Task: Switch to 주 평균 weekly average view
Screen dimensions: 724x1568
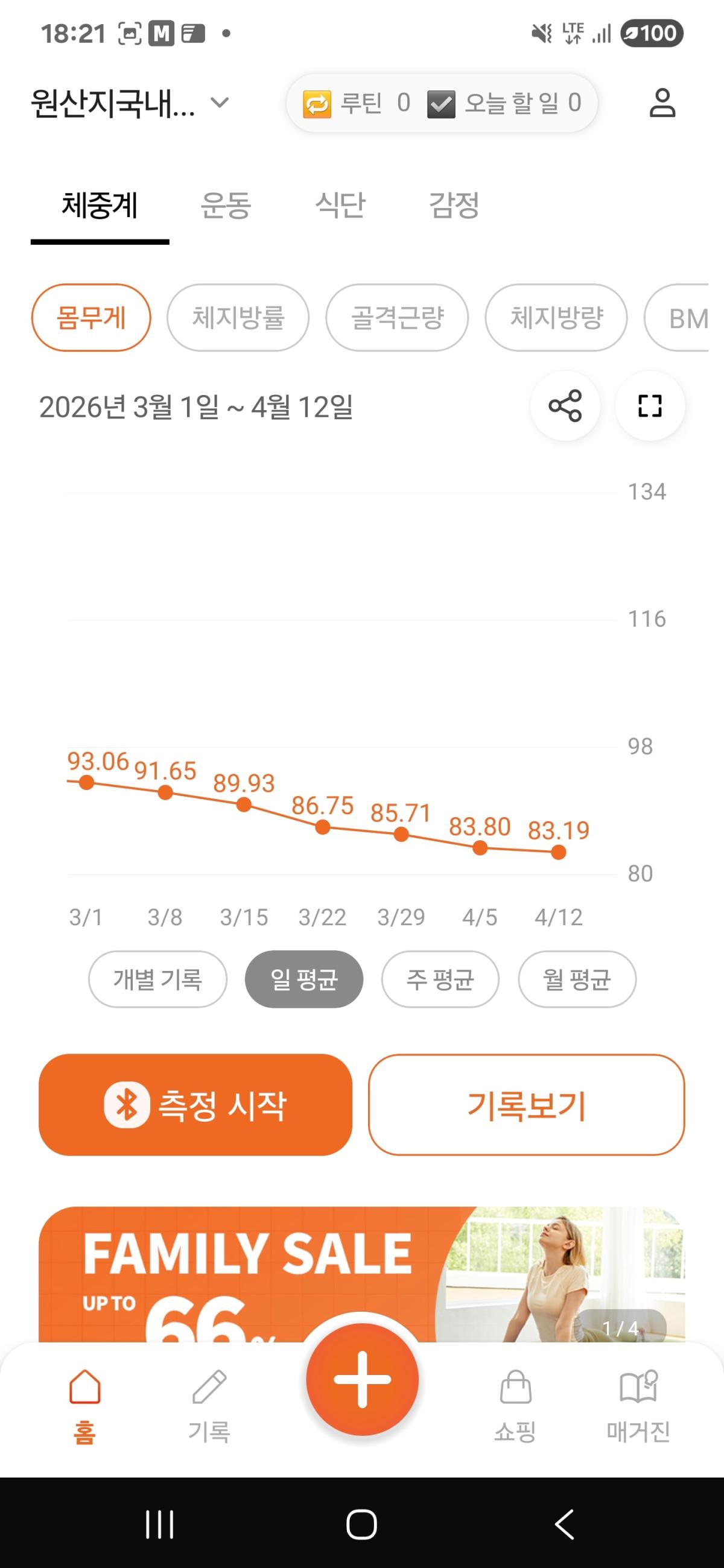Action: (x=440, y=979)
